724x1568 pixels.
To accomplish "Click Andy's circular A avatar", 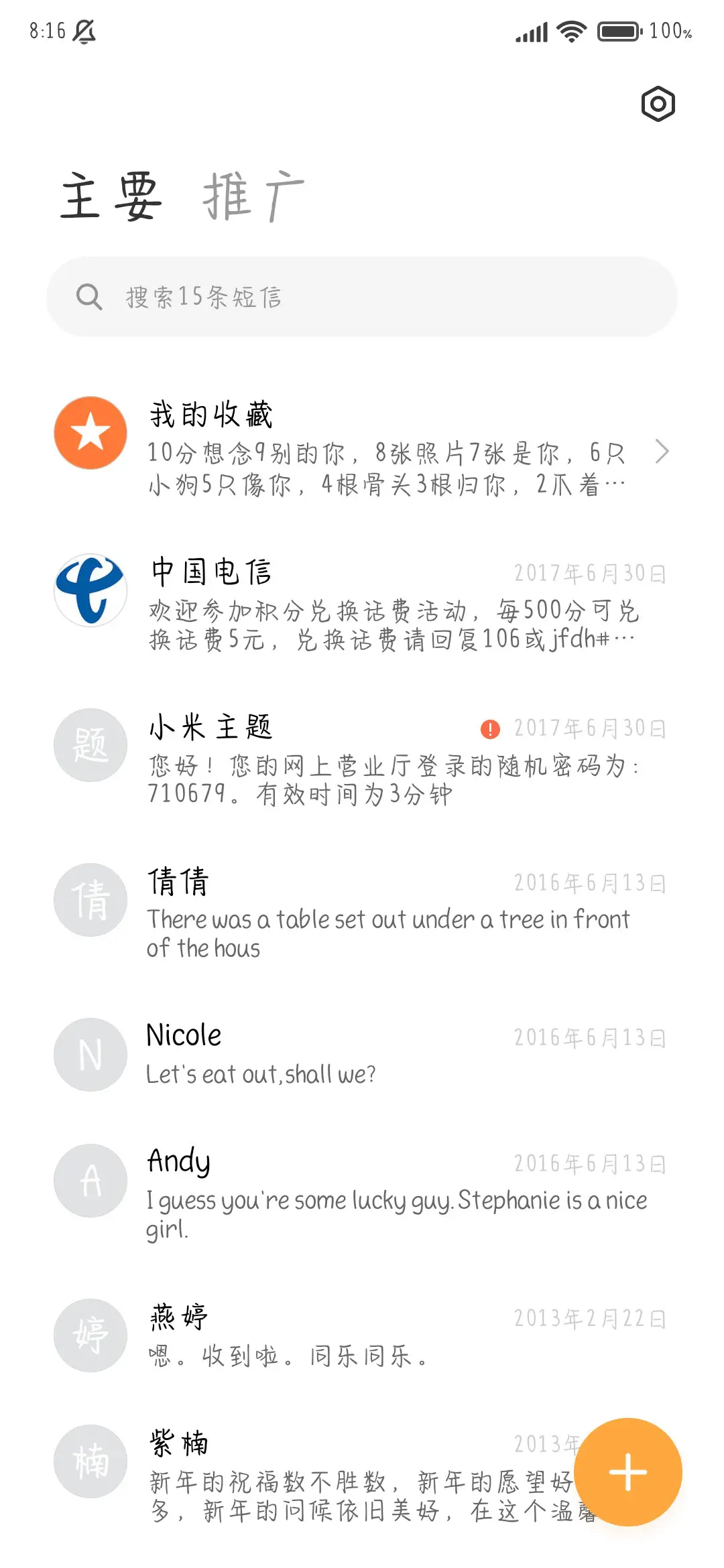I will click(x=90, y=1181).
